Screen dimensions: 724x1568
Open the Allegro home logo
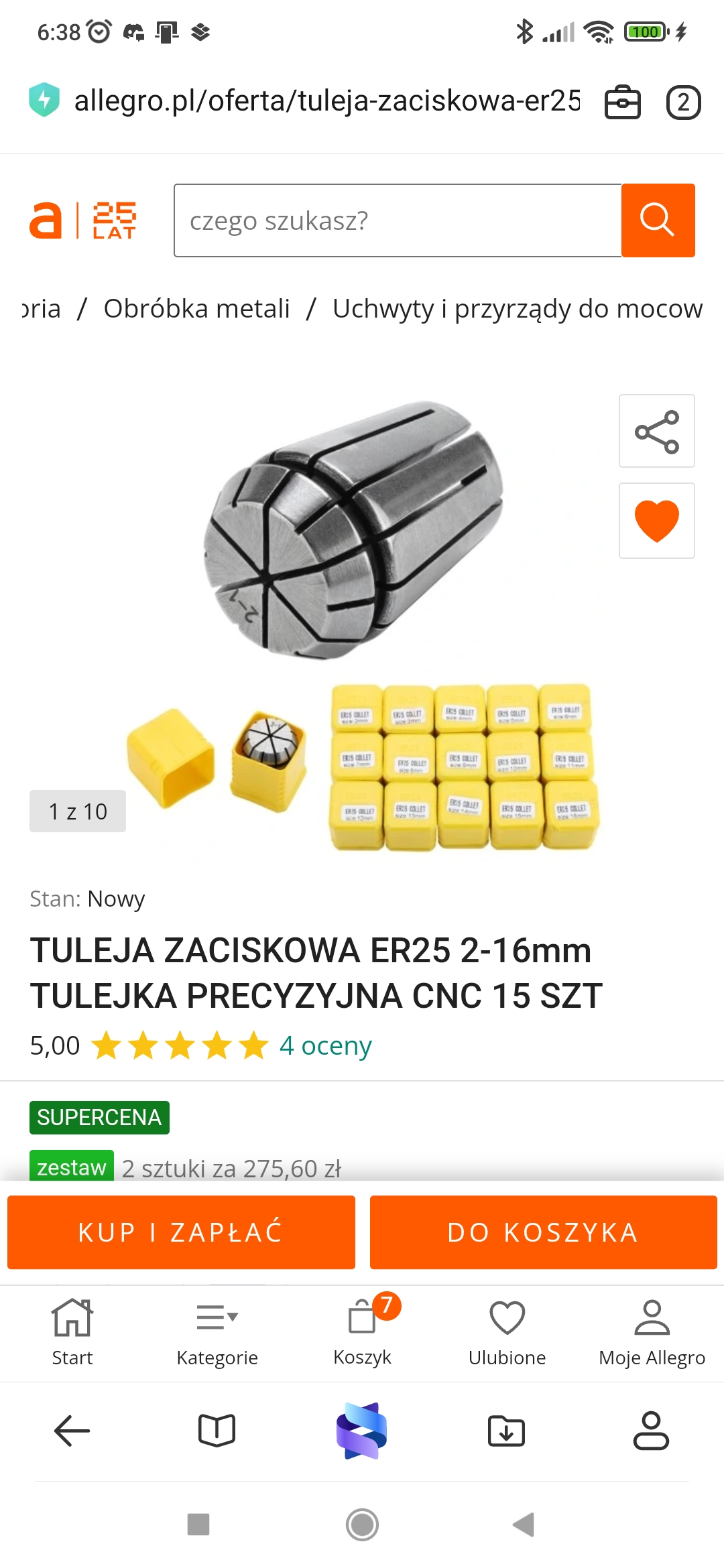coord(83,220)
